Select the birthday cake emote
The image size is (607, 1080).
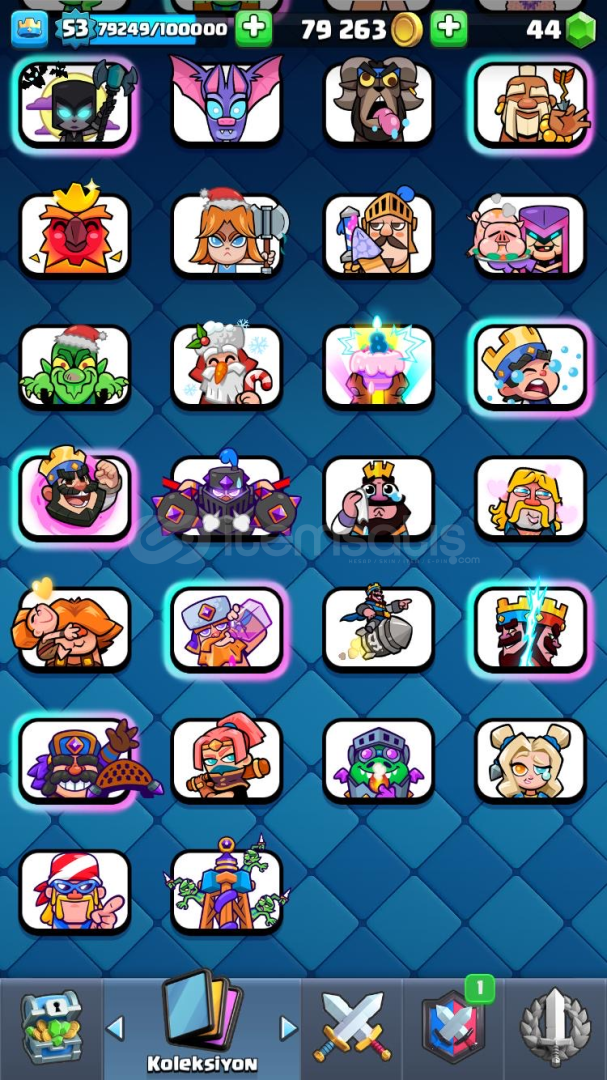point(378,365)
